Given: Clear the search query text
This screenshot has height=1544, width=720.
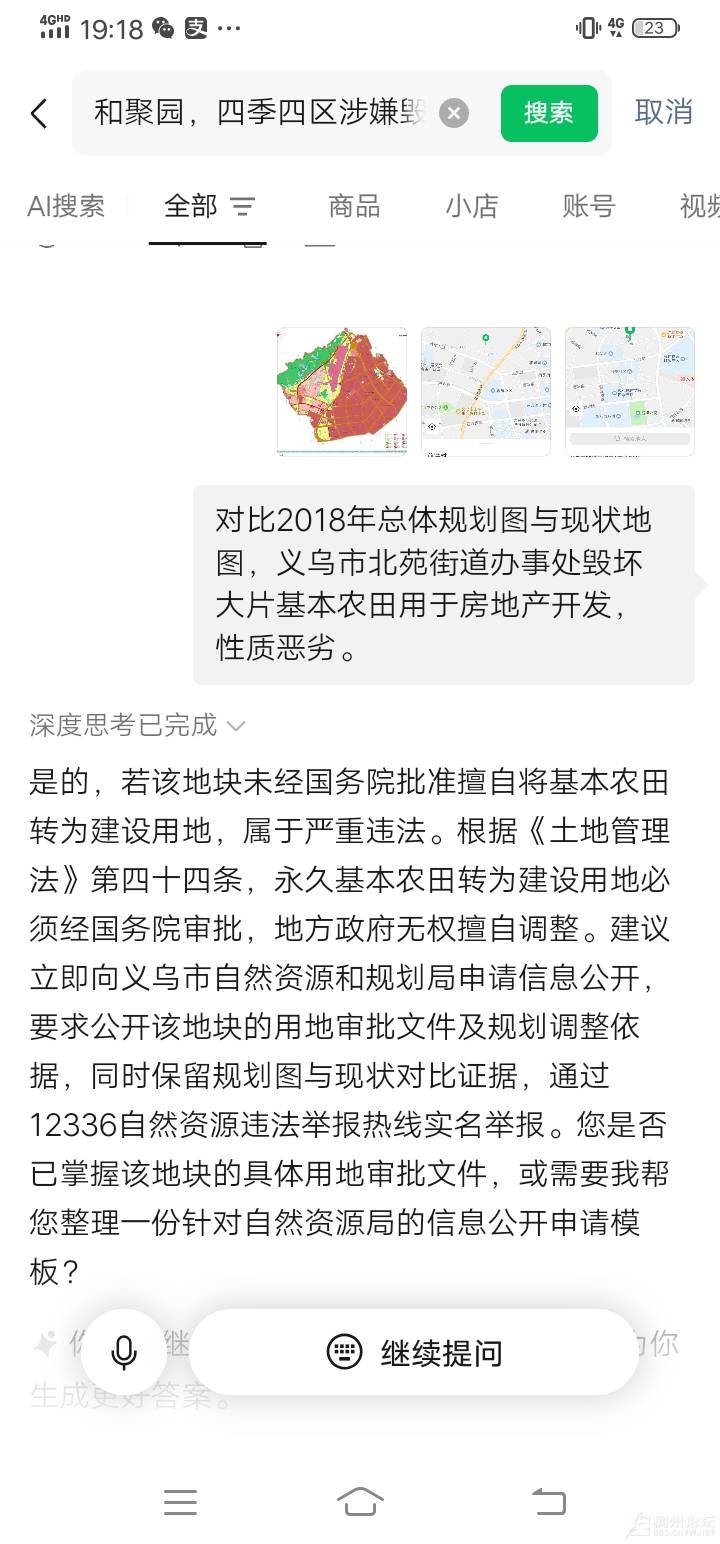Looking at the screenshot, I should (x=453, y=113).
